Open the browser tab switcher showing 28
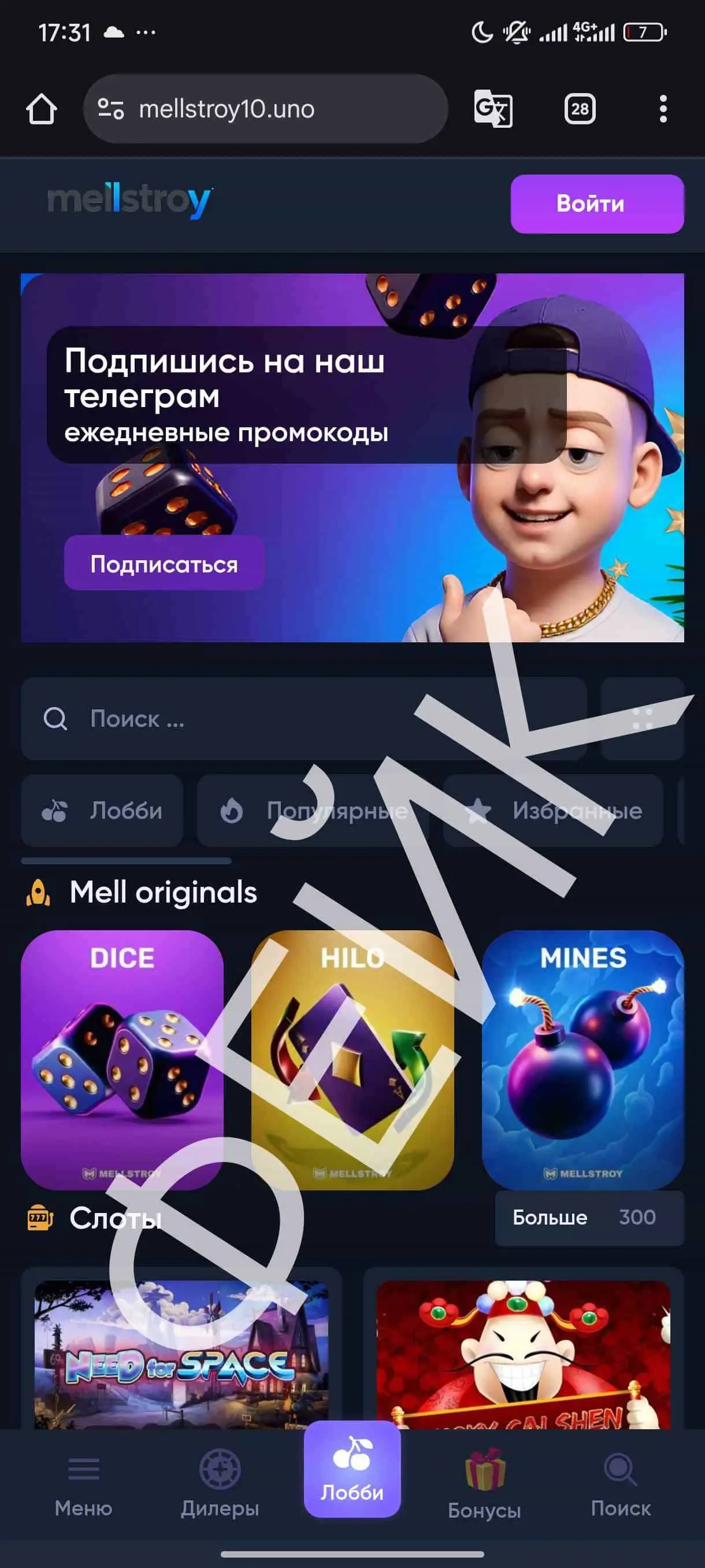 click(x=579, y=110)
